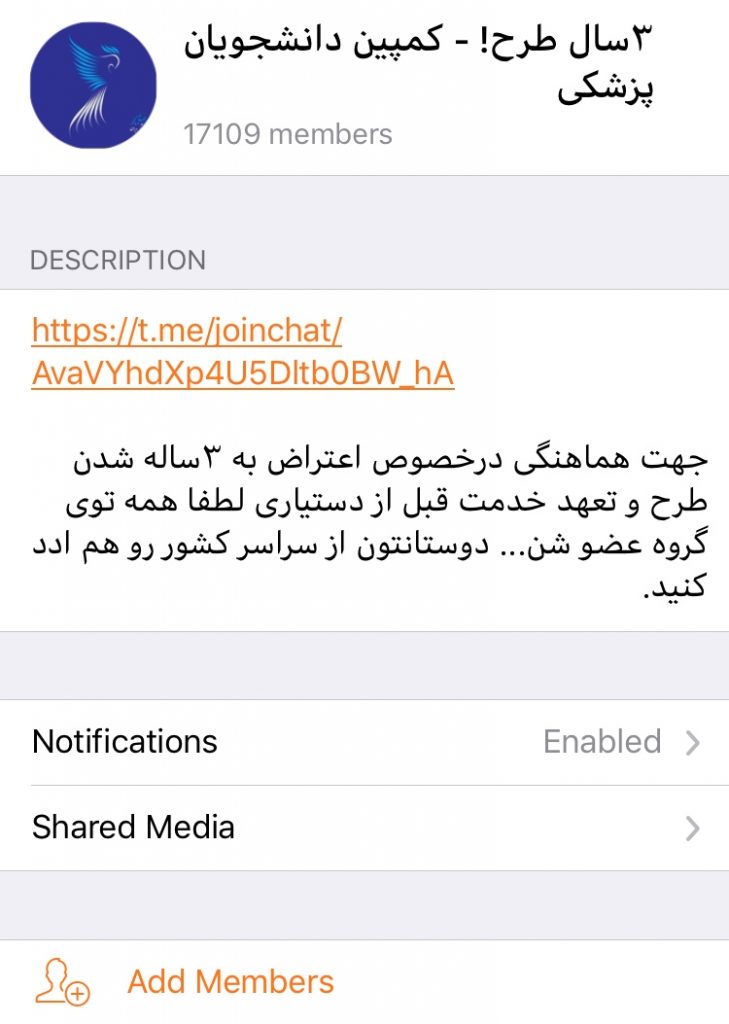Open Shared Media

364,828
